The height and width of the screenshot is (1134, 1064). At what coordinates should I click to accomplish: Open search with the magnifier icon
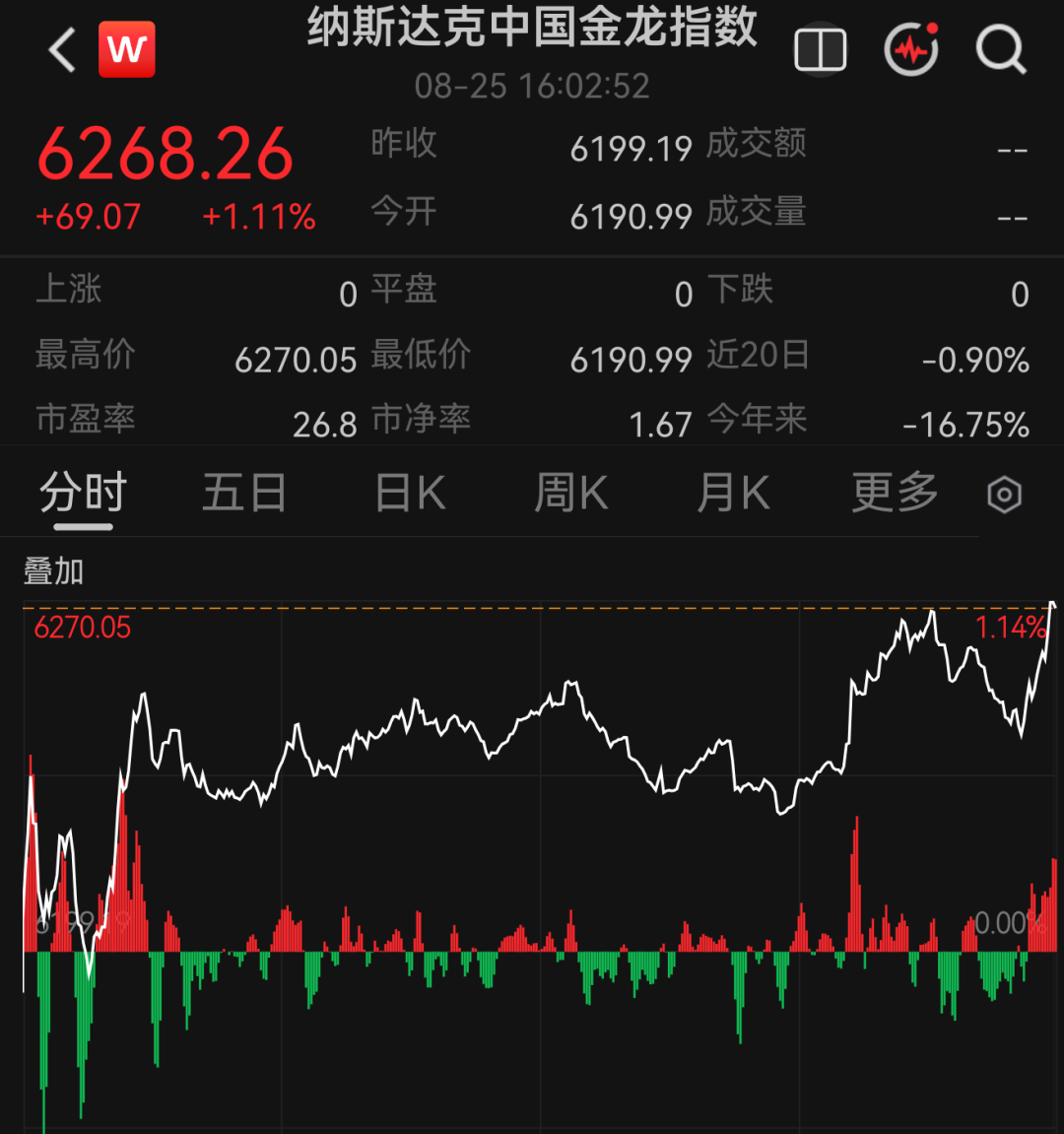coord(1001,50)
